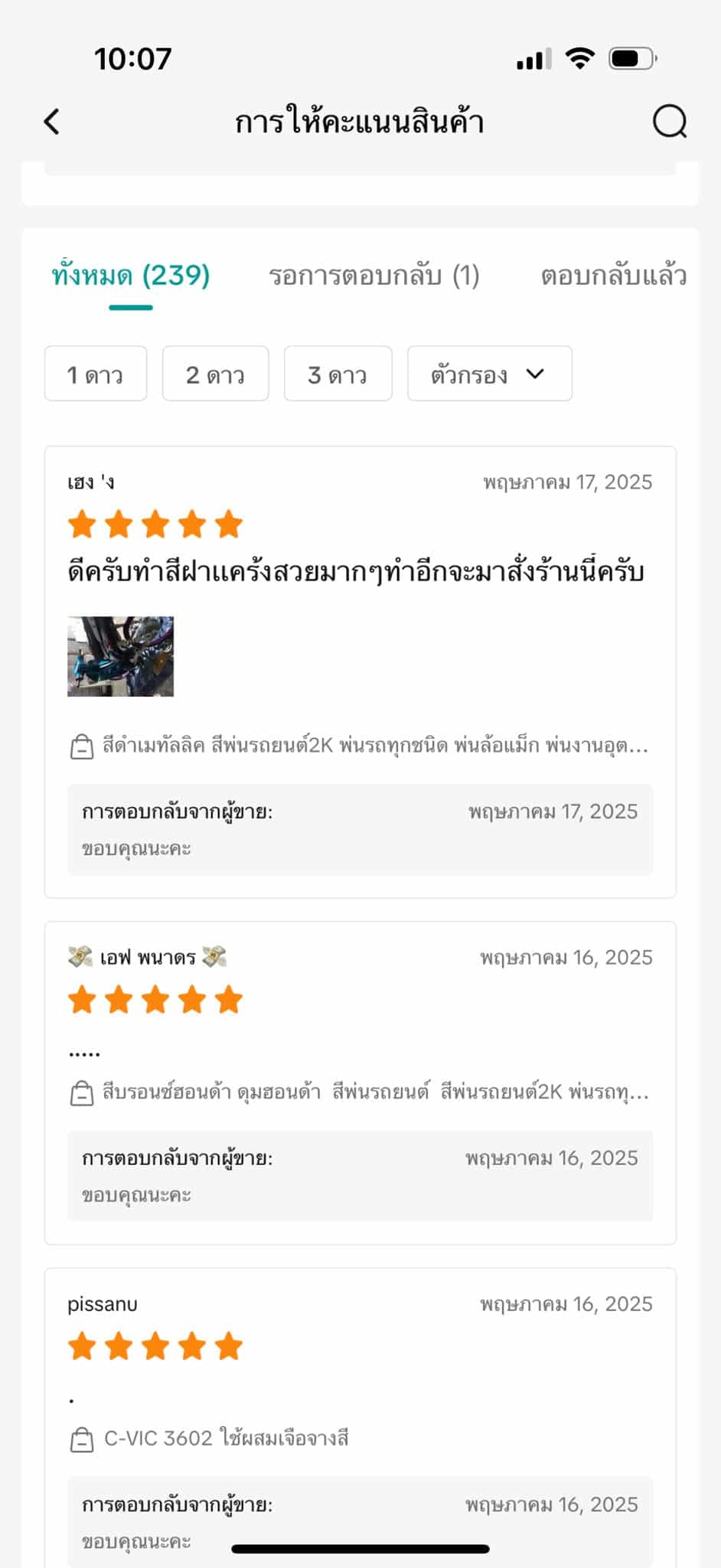The height and width of the screenshot is (1568, 721).
Task: Switch to the ตอบกลับแล้ว tab
Action: tap(614, 275)
